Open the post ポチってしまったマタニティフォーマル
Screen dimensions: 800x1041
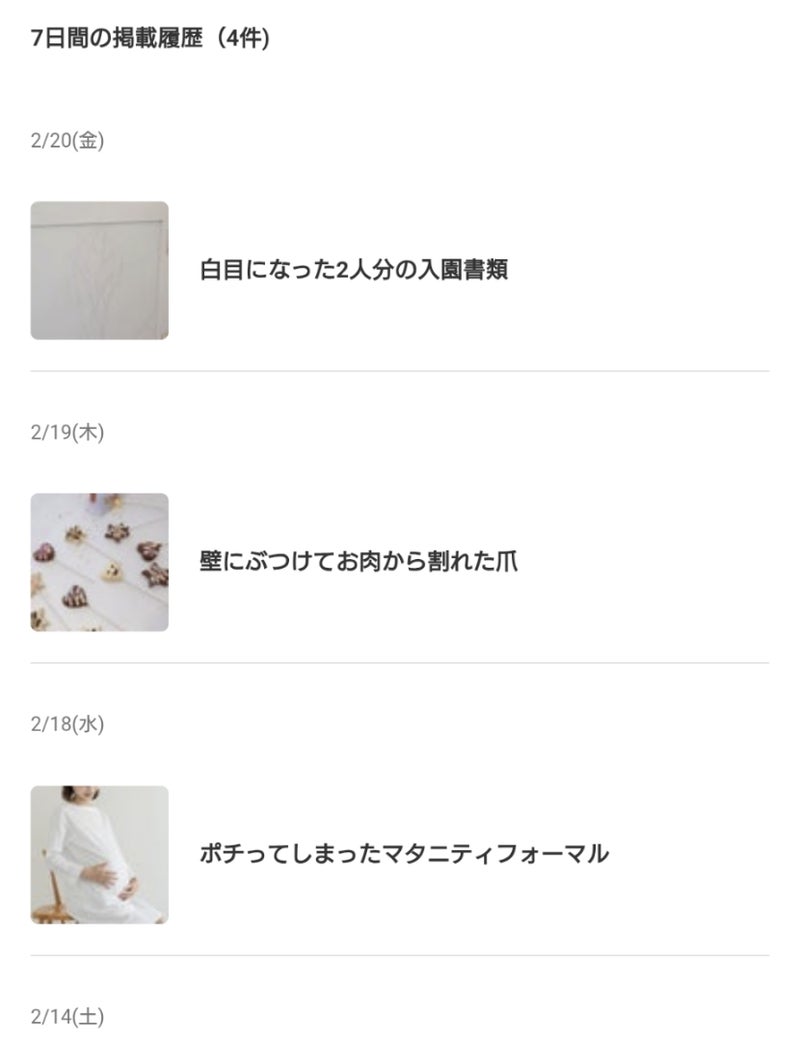(x=403, y=854)
